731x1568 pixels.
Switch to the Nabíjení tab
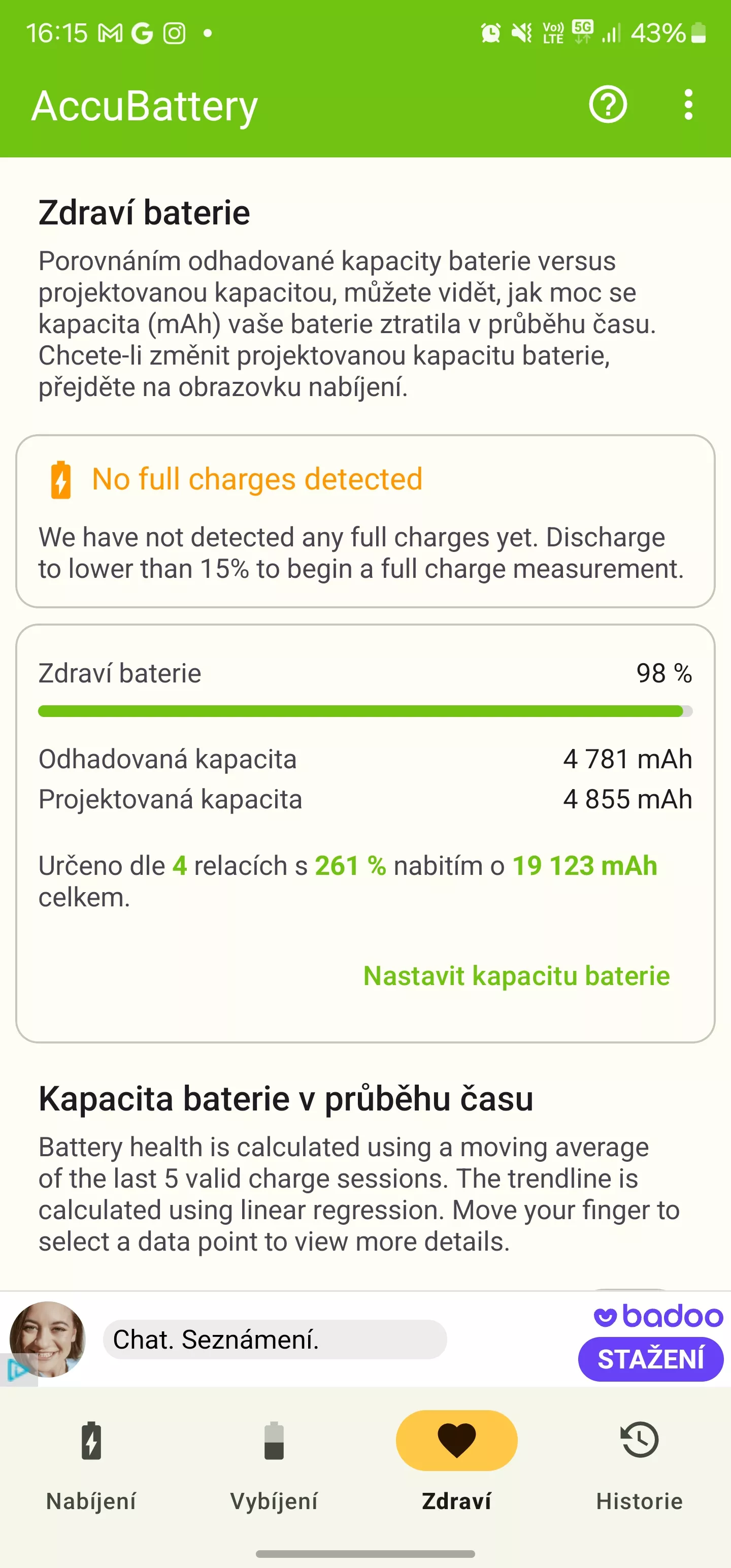pos(91,1466)
